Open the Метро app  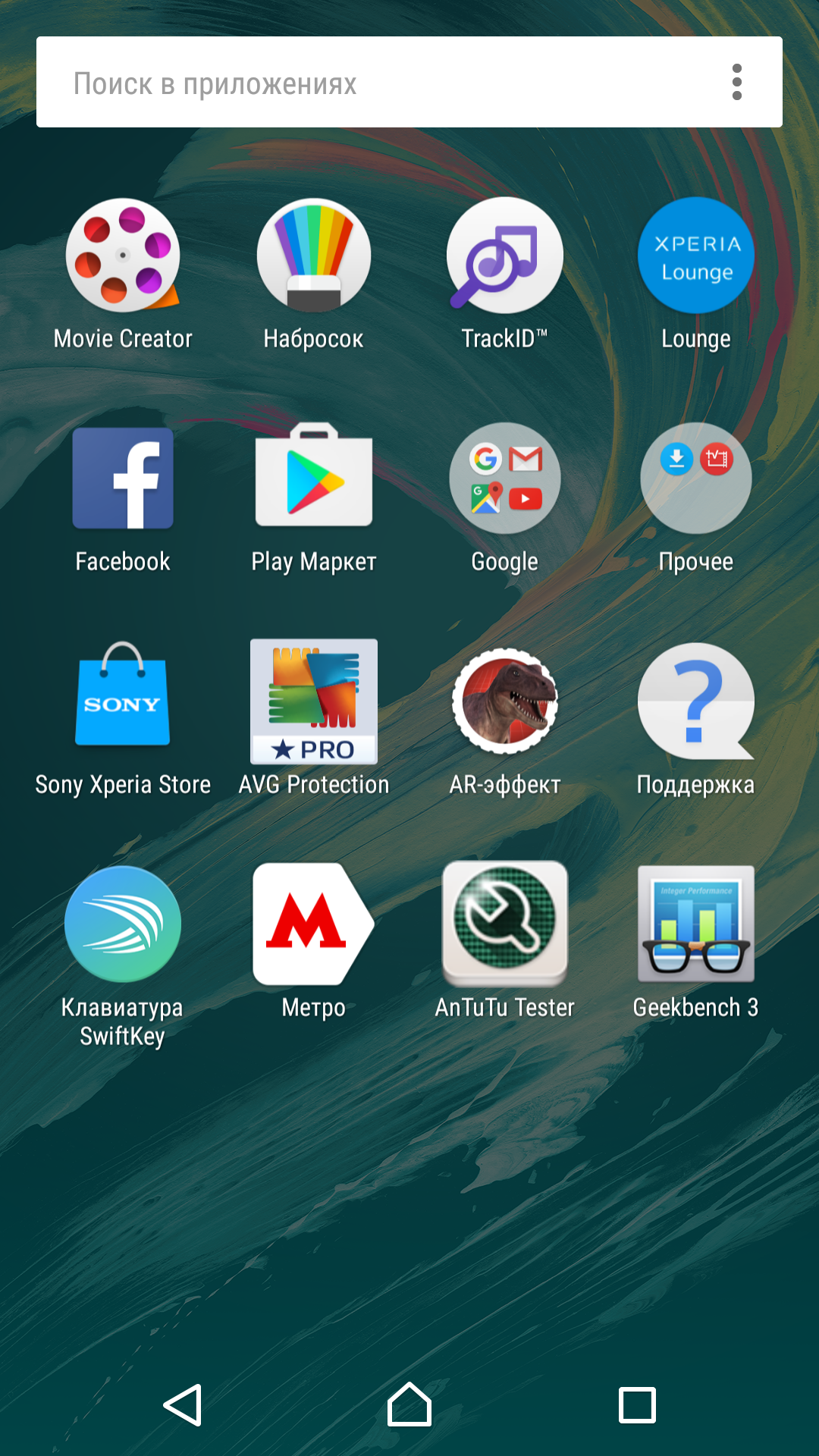pos(314,924)
